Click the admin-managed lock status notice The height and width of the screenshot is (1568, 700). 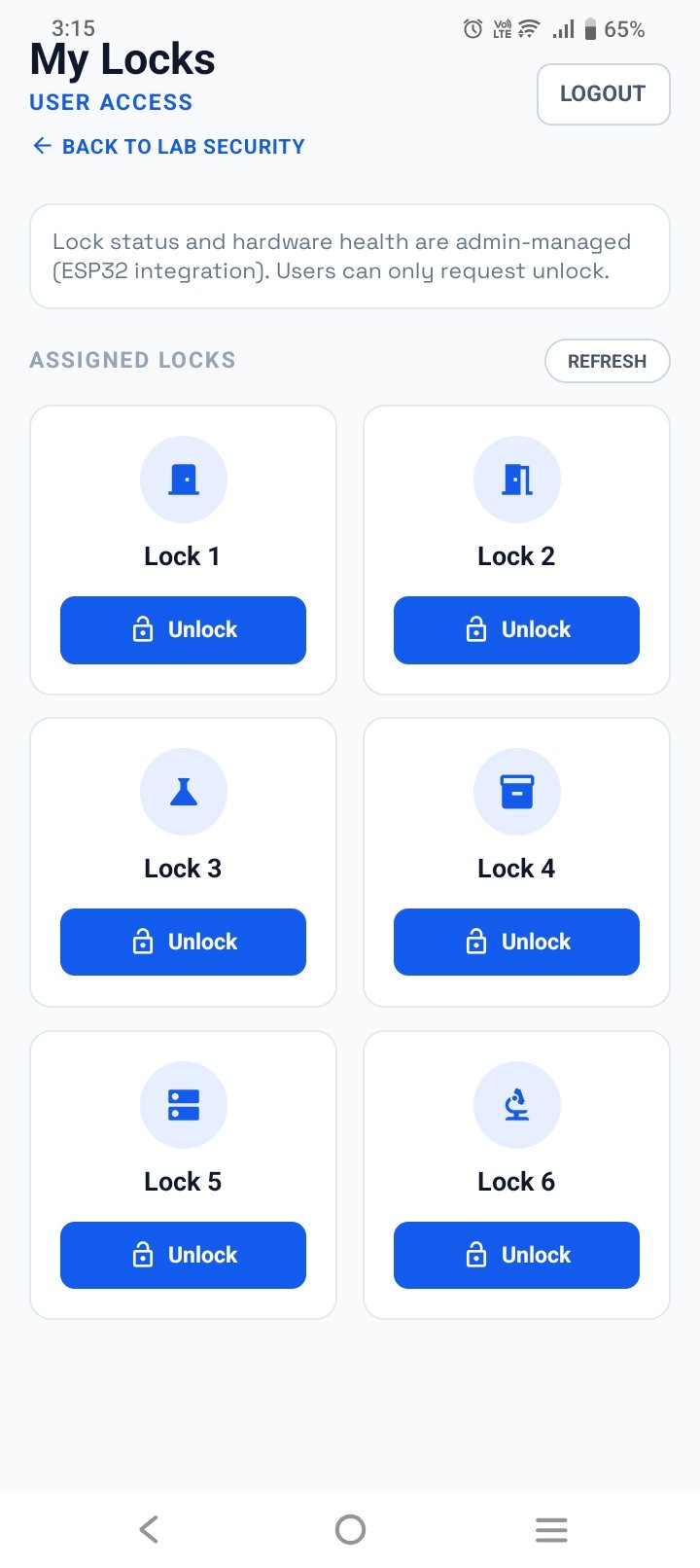click(x=350, y=256)
